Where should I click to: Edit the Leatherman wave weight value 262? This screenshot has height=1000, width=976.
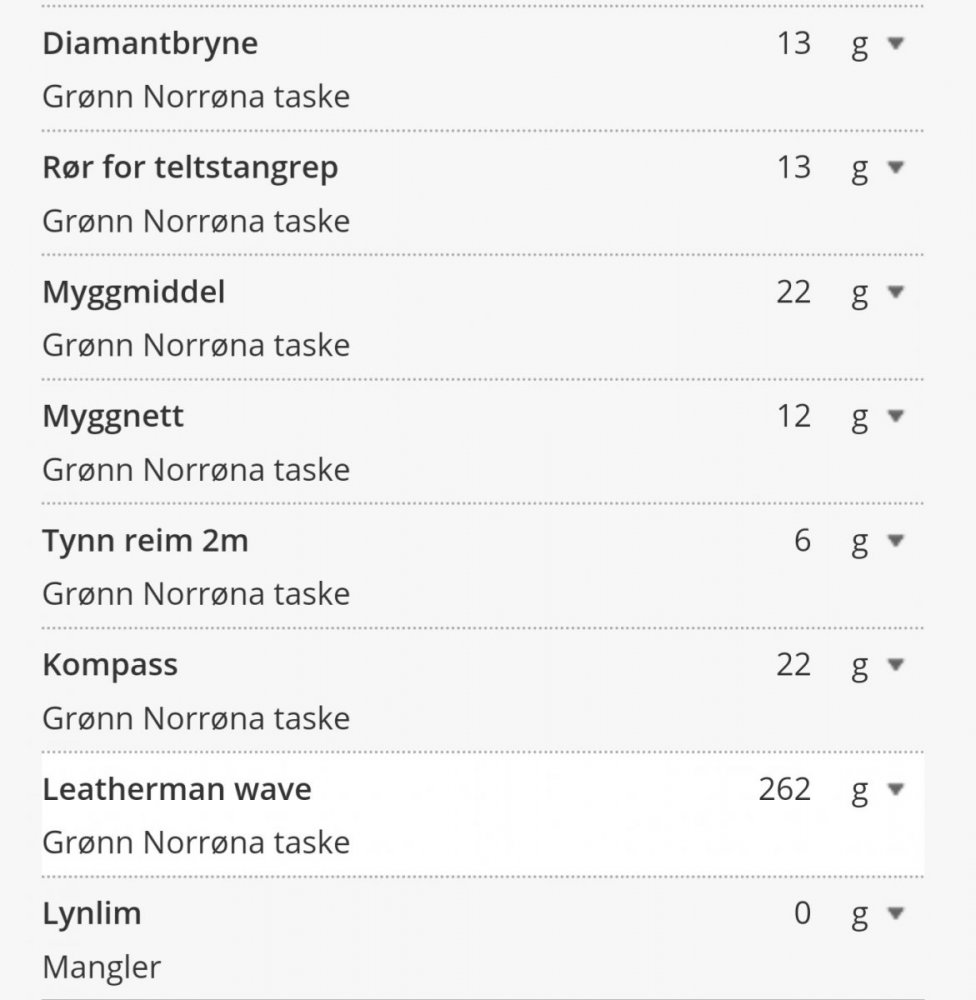[784, 790]
